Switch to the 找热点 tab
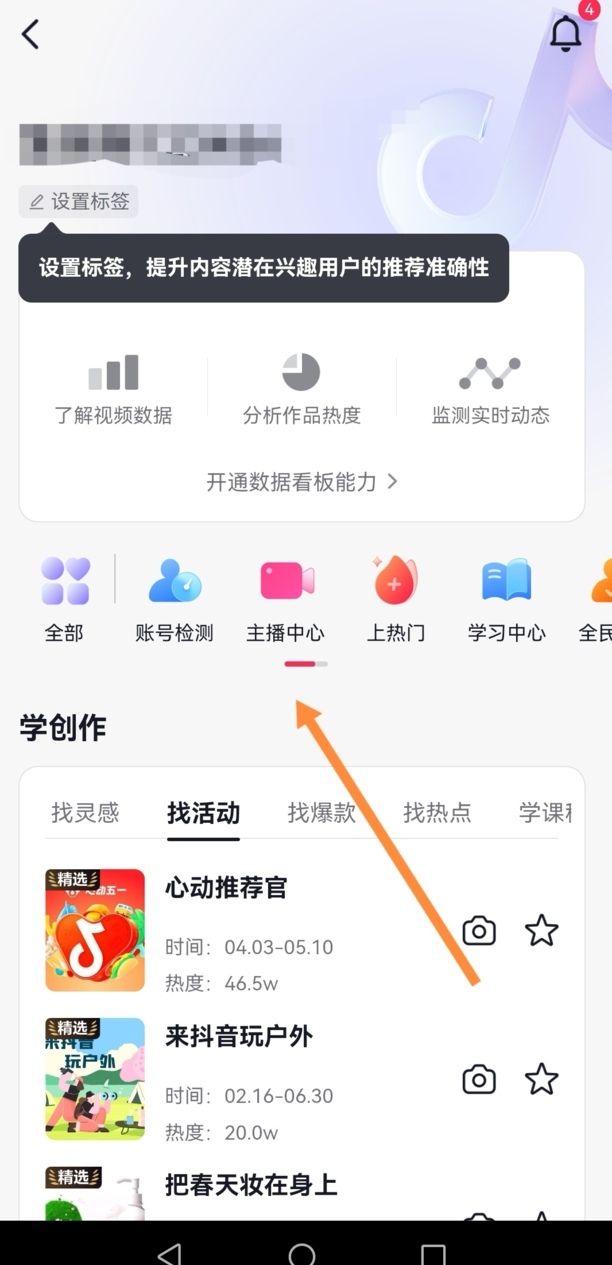 pos(437,813)
